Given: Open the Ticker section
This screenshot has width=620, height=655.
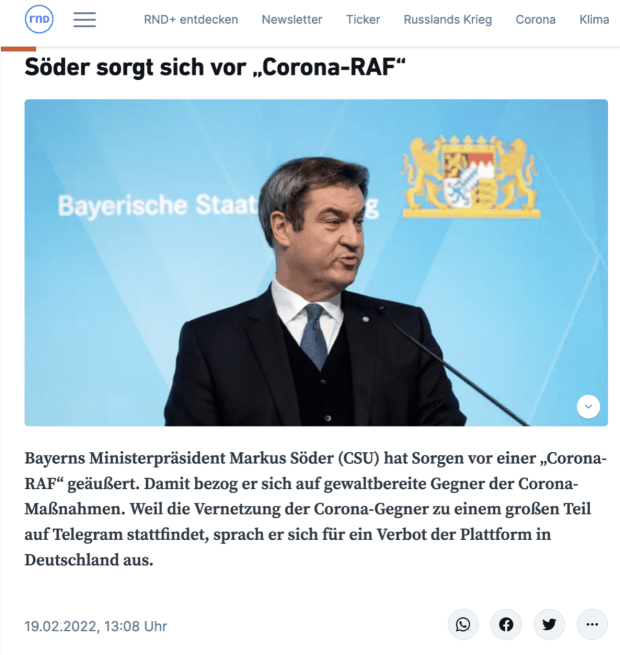Looking at the screenshot, I should 363,20.
